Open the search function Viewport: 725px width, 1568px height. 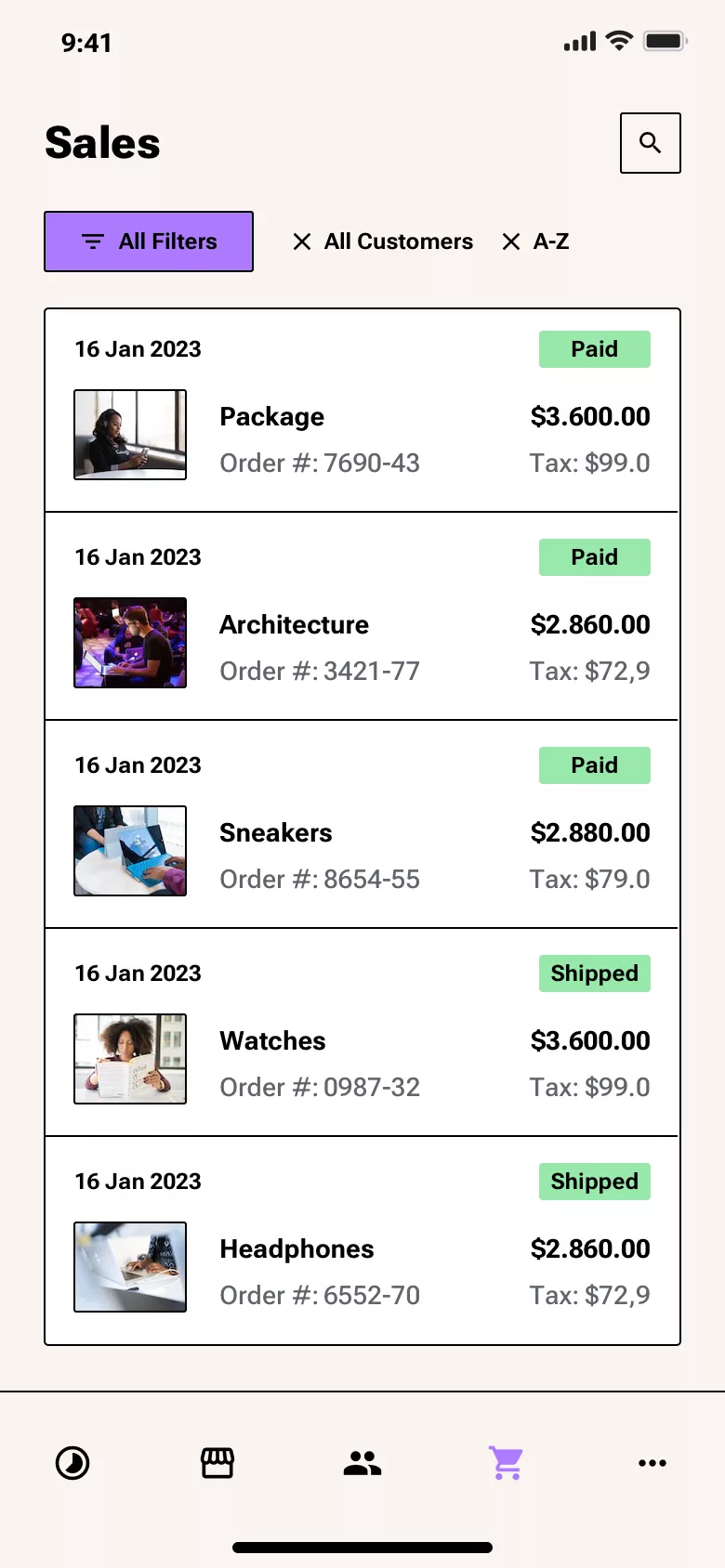(650, 143)
